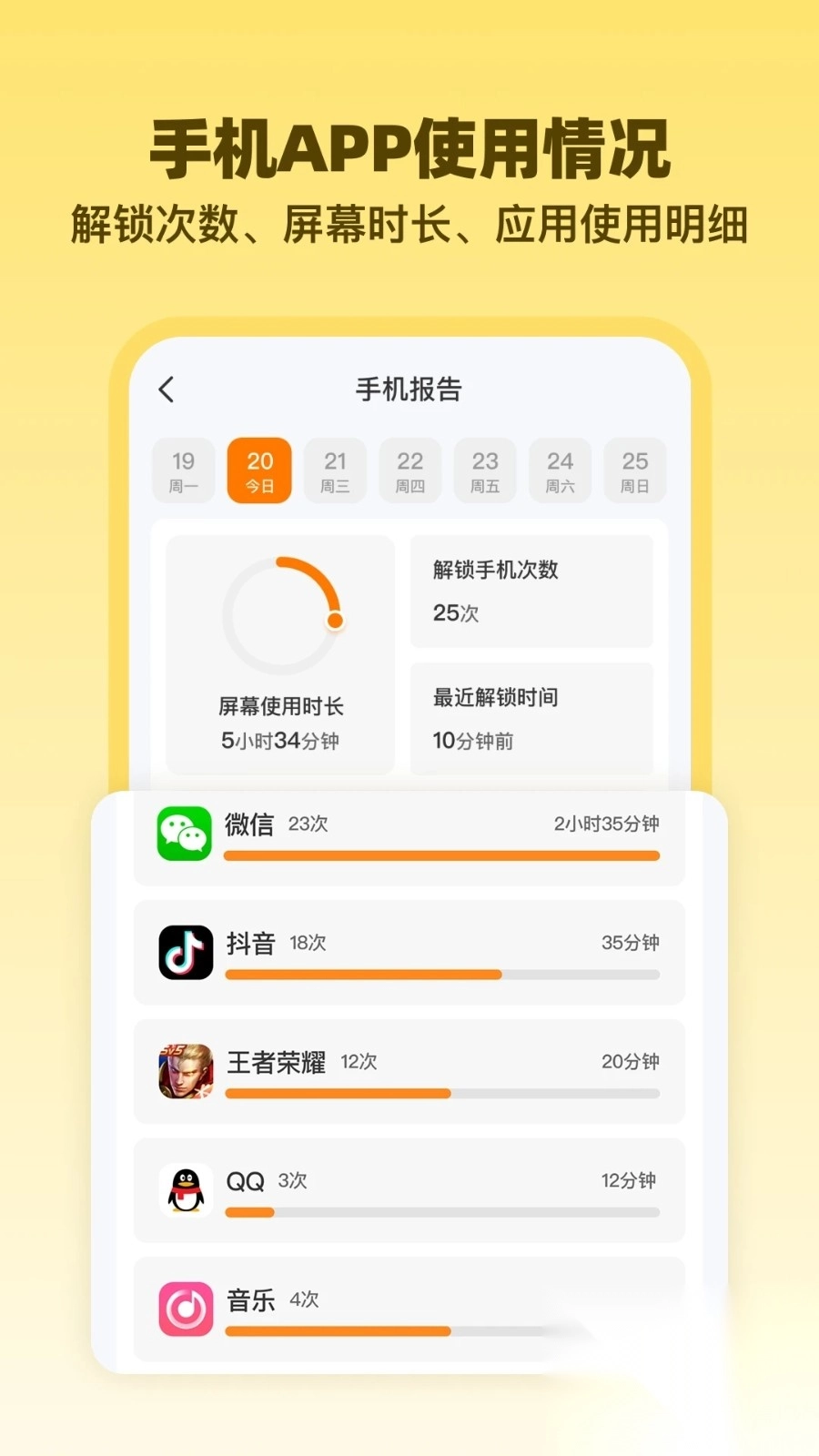Tap the 手机报告 title text
Viewport: 819px width, 1456px height.
(409, 389)
